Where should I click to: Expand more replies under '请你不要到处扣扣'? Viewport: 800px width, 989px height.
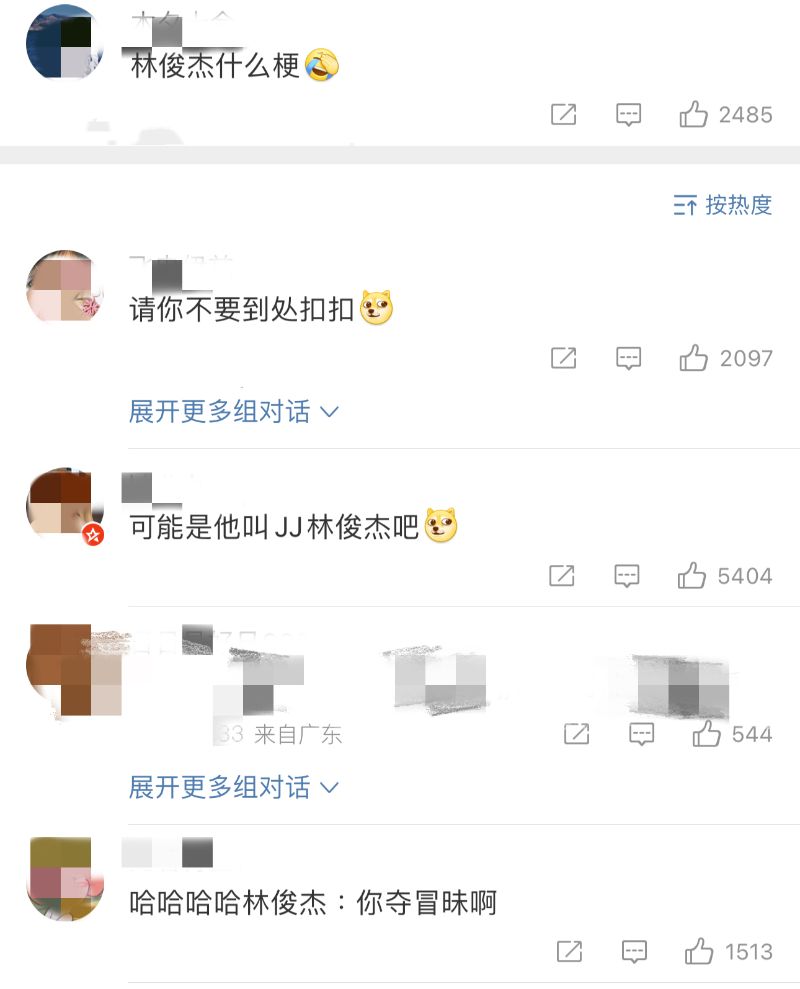tap(234, 411)
